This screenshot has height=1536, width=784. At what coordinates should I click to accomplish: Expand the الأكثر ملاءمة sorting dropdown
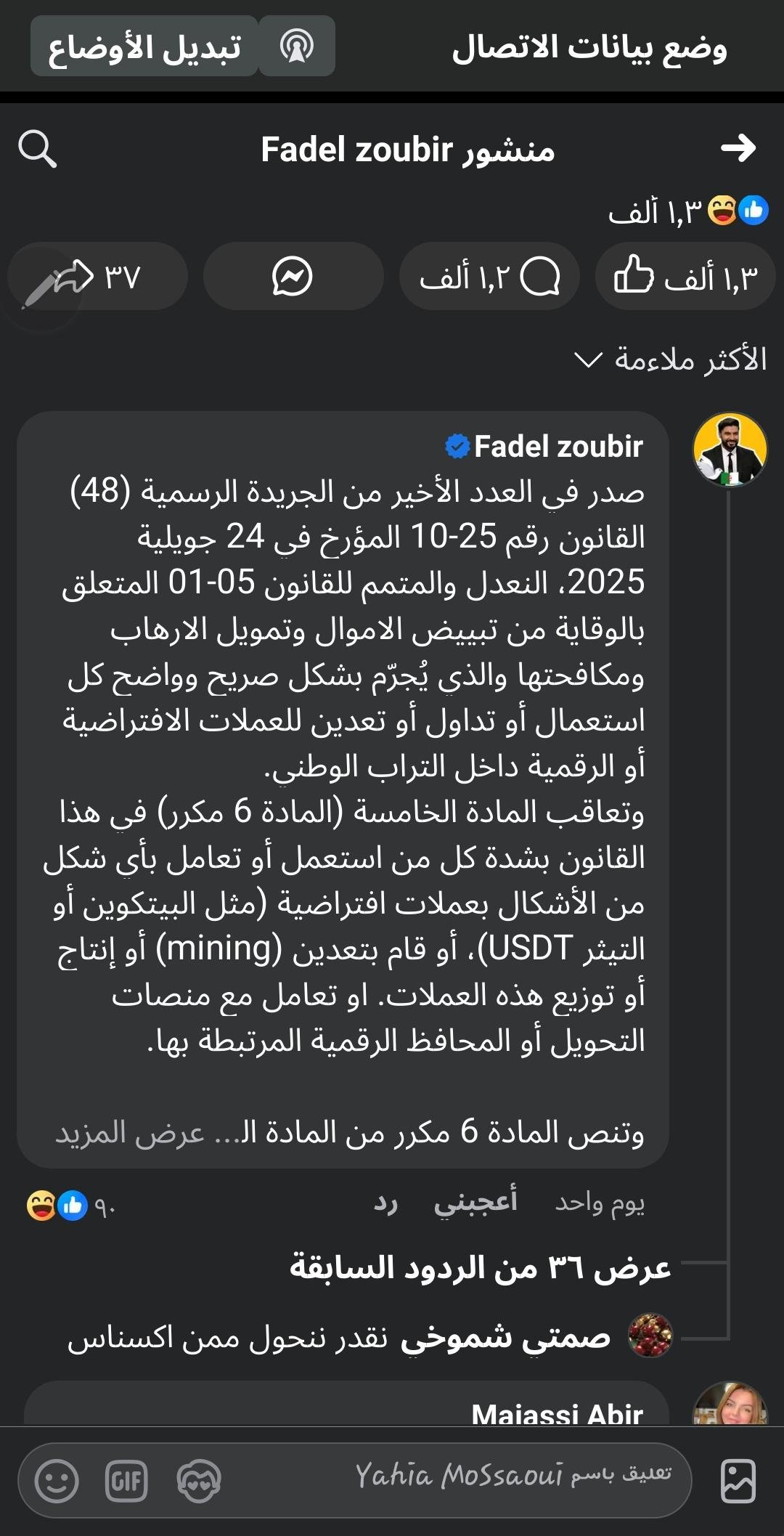click(670, 359)
